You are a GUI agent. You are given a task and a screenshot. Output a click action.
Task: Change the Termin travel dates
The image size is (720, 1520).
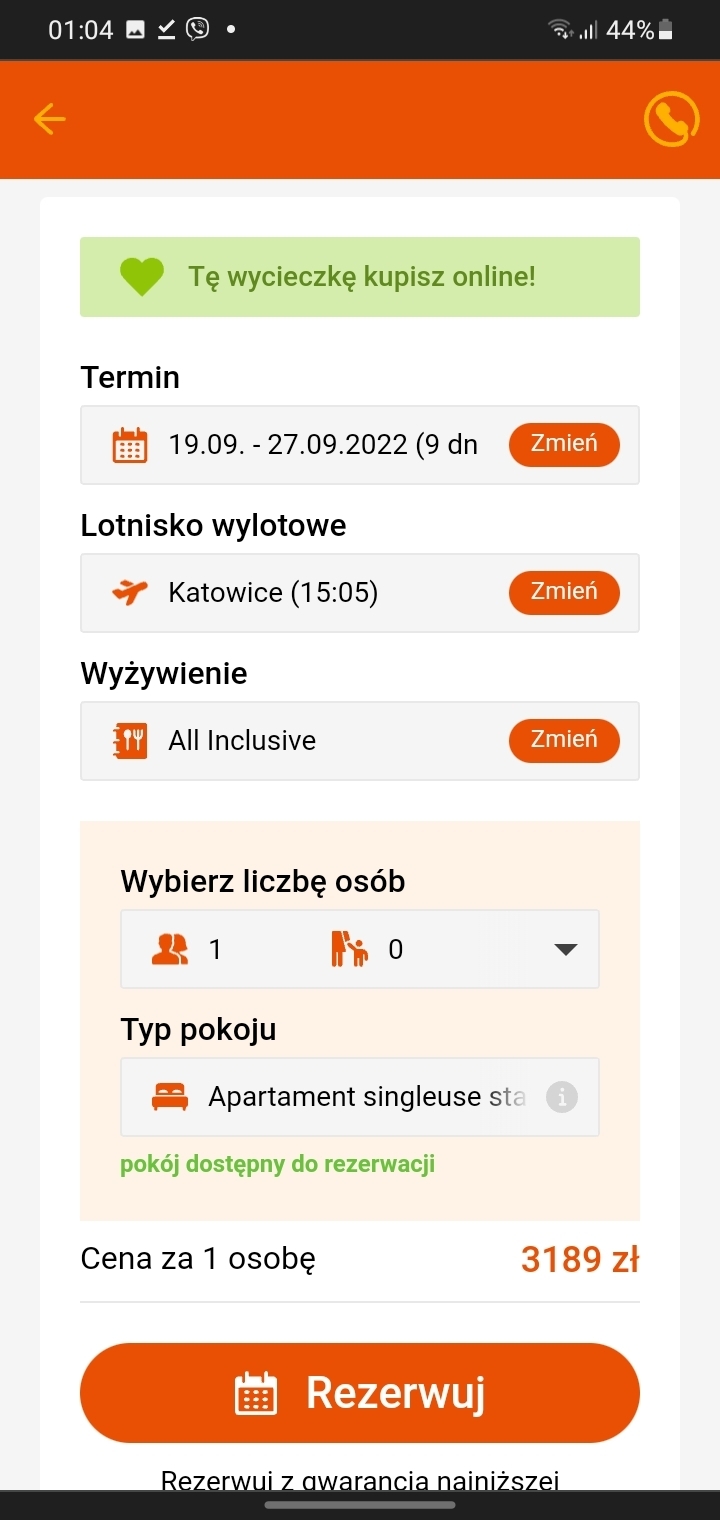pos(564,445)
